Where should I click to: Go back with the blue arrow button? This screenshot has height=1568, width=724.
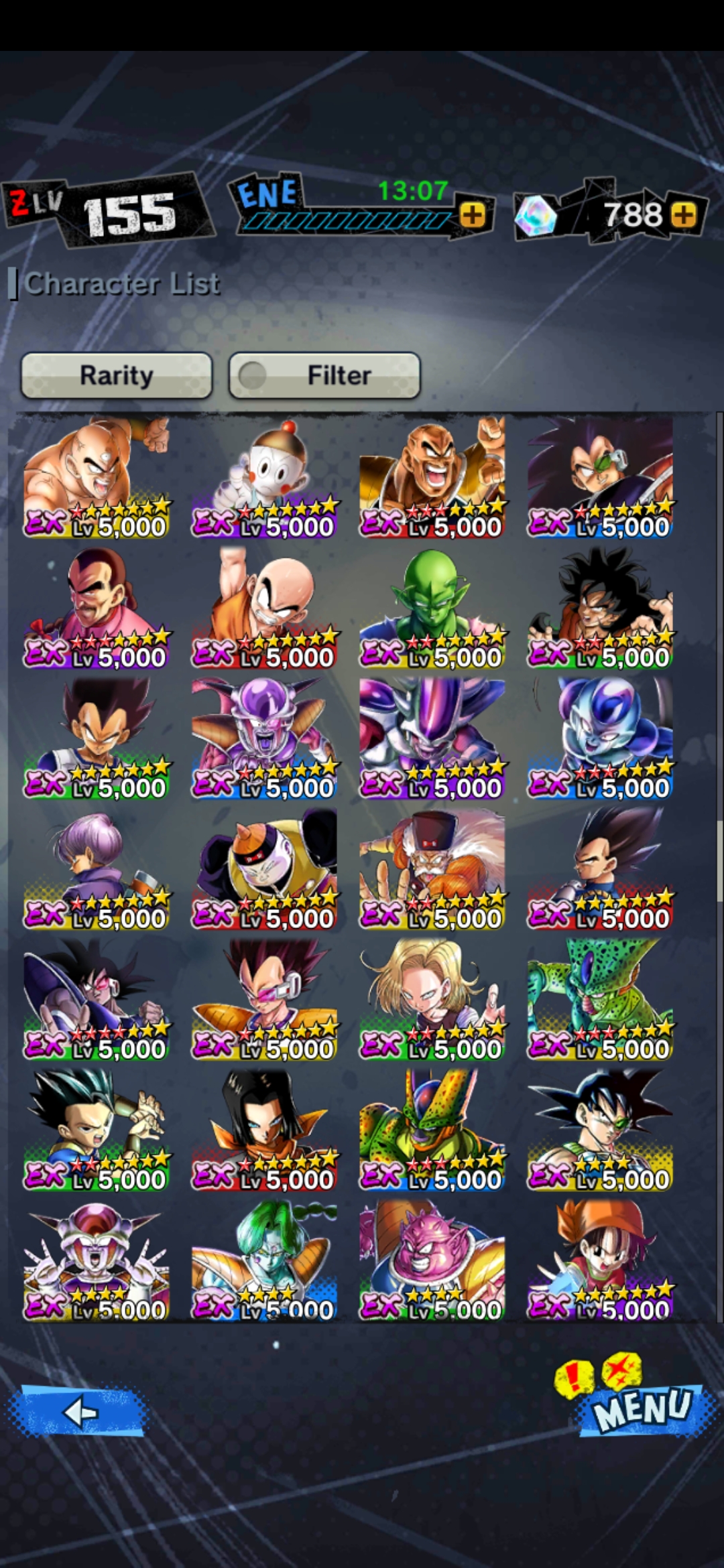(x=79, y=1411)
